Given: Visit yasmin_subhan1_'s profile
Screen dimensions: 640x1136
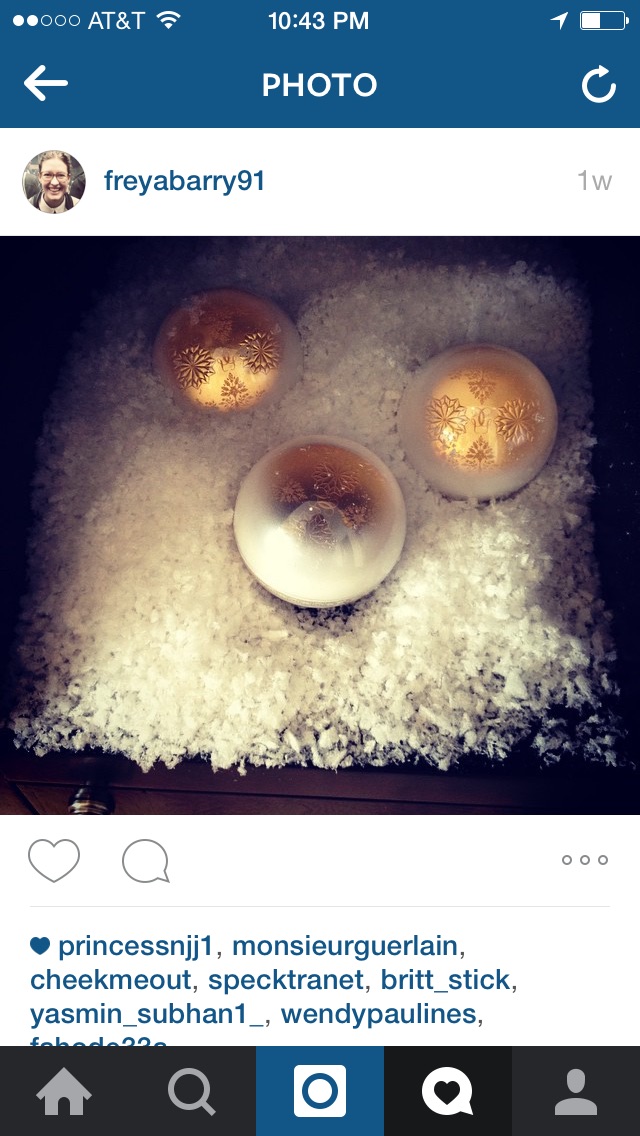Looking at the screenshot, I should [x=148, y=1014].
